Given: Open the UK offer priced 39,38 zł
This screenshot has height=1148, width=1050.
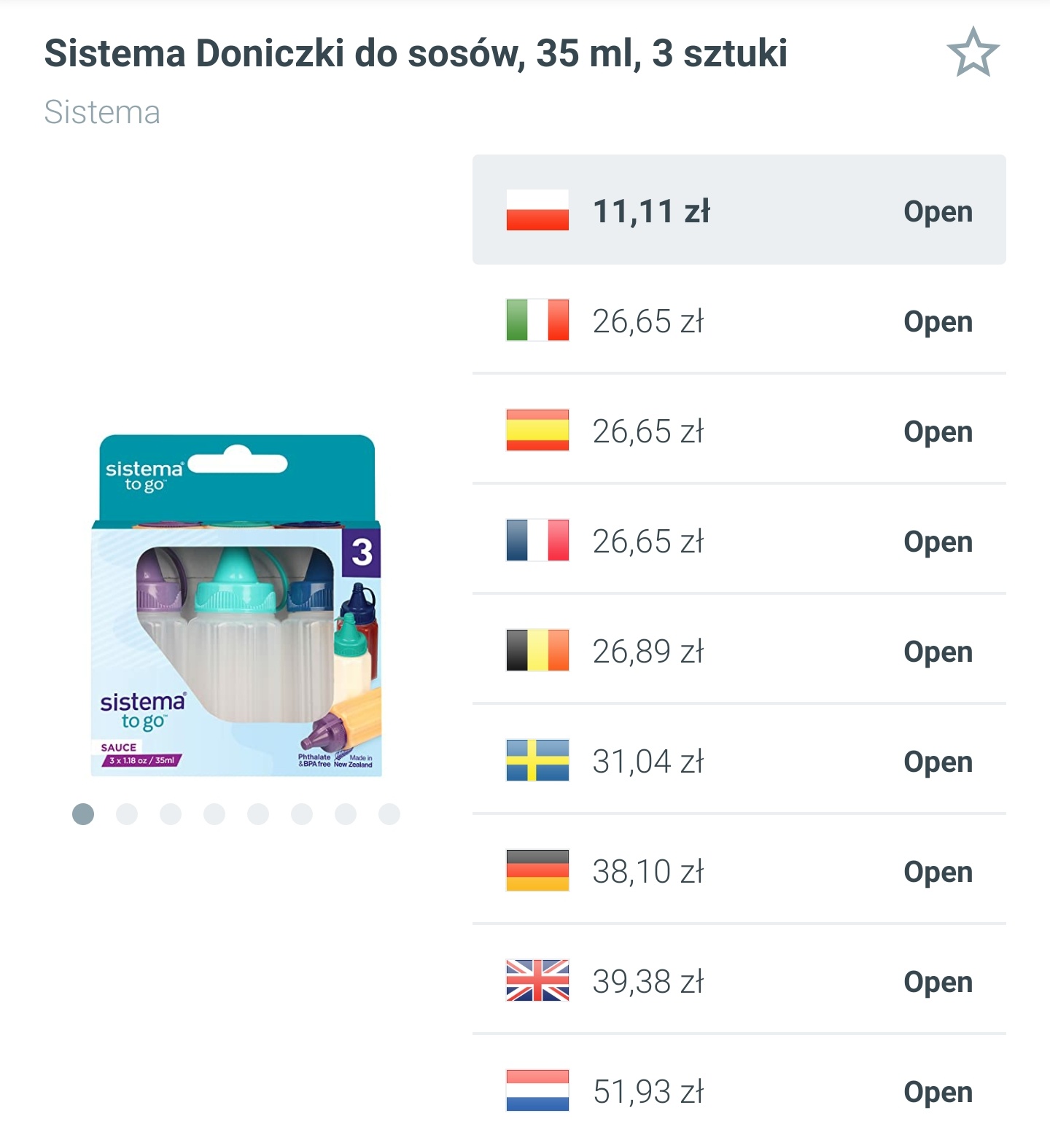Looking at the screenshot, I should 937,981.
